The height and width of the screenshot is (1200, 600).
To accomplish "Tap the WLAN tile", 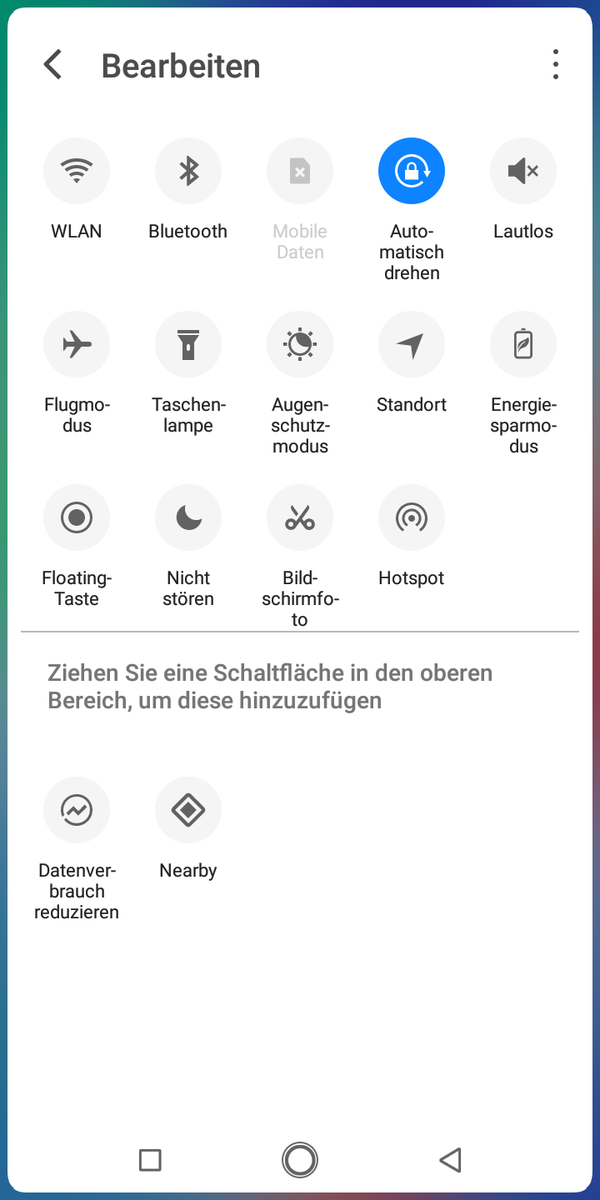I will pyautogui.click(x=76, y=171).
